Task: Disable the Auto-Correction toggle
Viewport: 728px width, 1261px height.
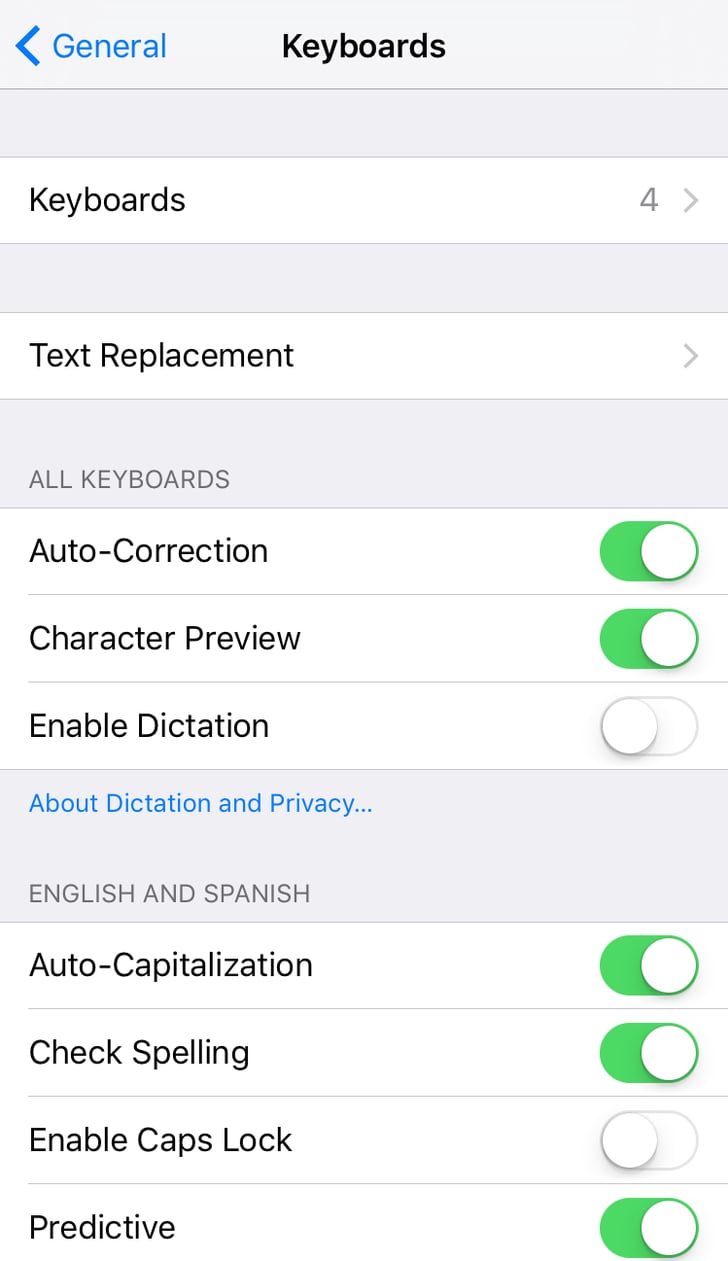Action: click(x=648, y=551)
